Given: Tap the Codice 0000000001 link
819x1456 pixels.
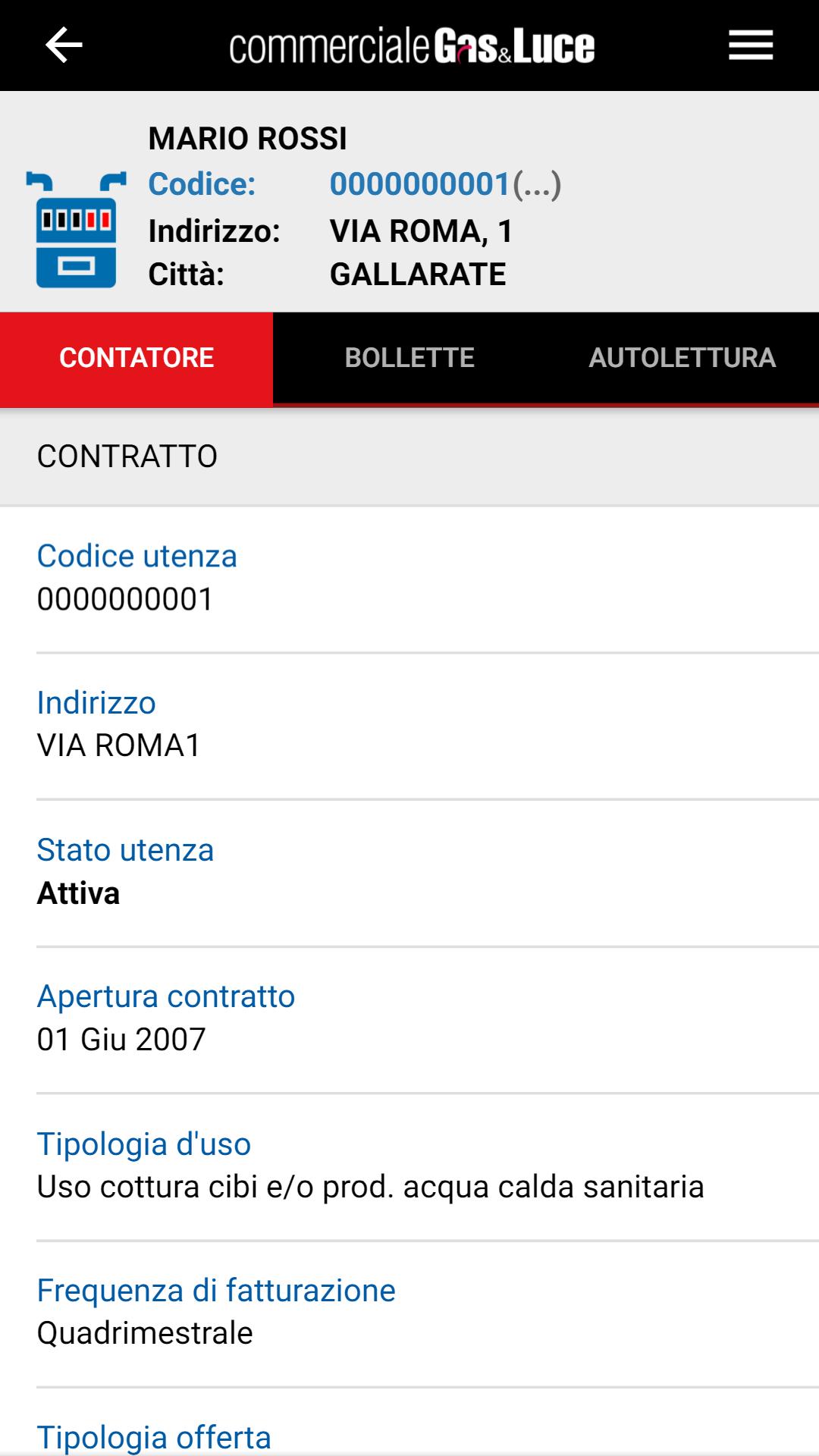Looking at the screenshot, I should click(419, 184).
